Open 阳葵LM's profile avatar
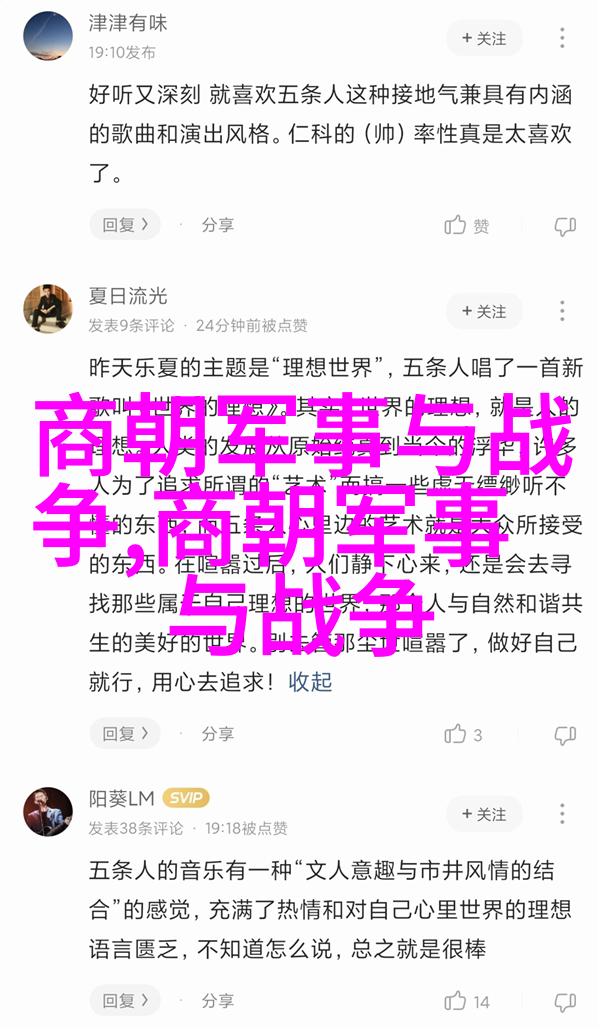 (x=48, y=812)
